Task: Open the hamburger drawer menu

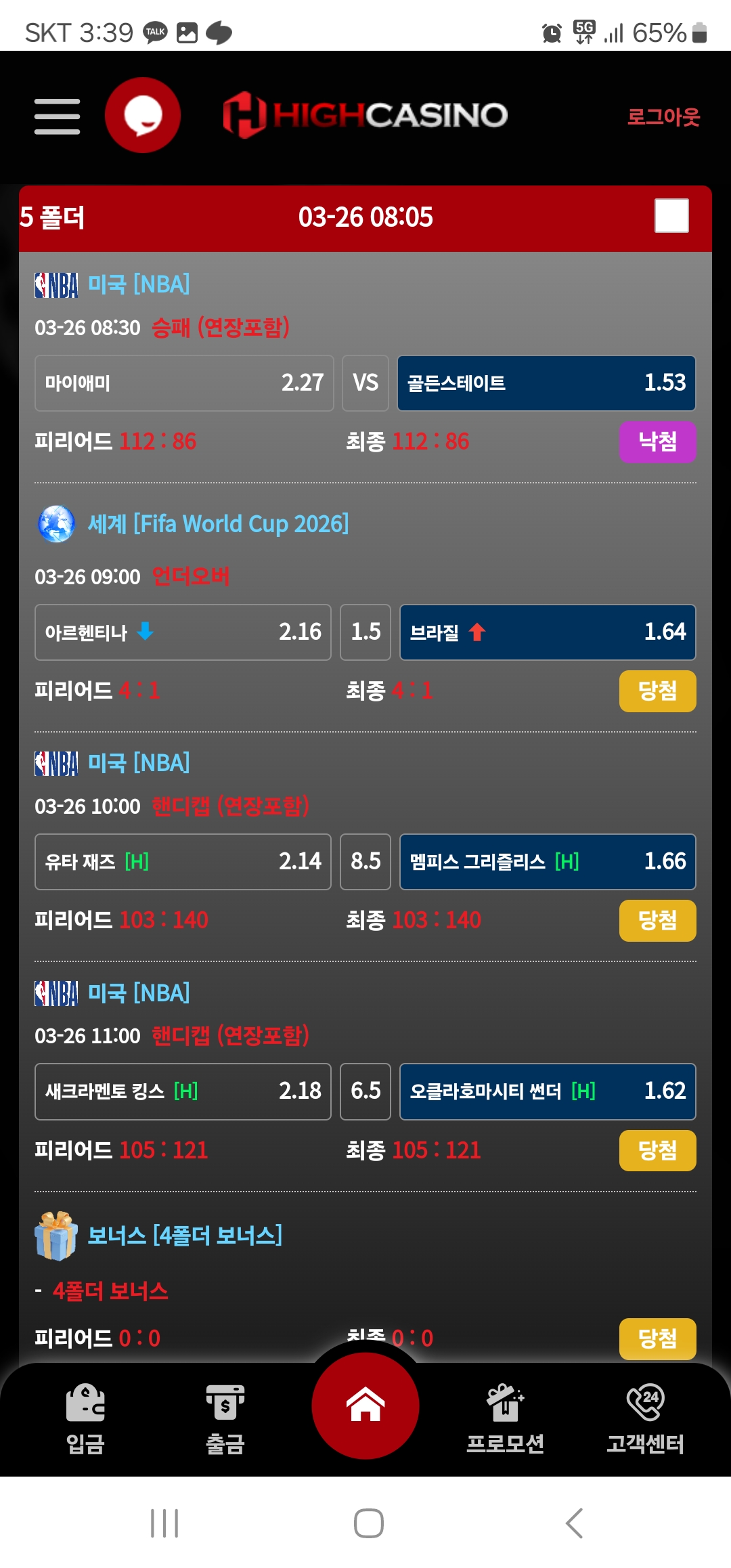Action: [x=58, y=116]
